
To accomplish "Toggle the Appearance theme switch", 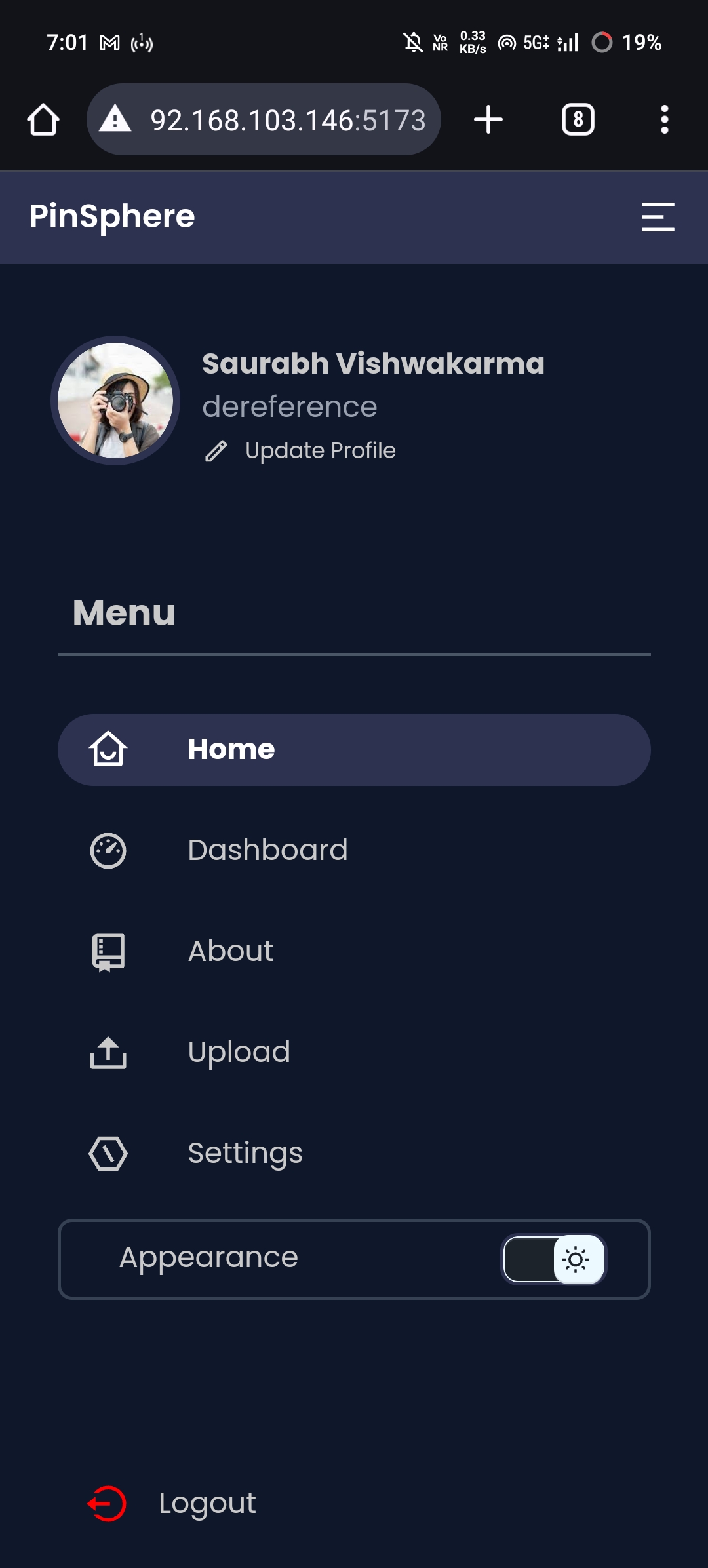I will [x=554, y=1259].
